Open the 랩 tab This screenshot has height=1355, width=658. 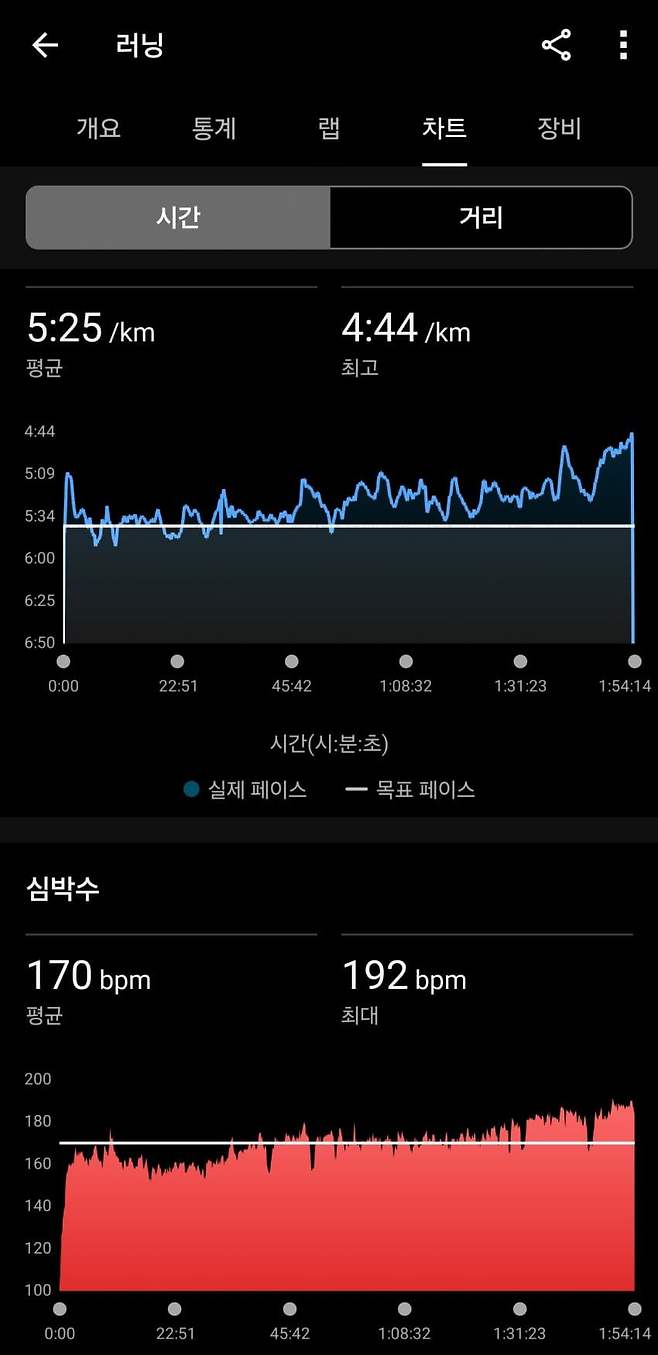[329, 129]
